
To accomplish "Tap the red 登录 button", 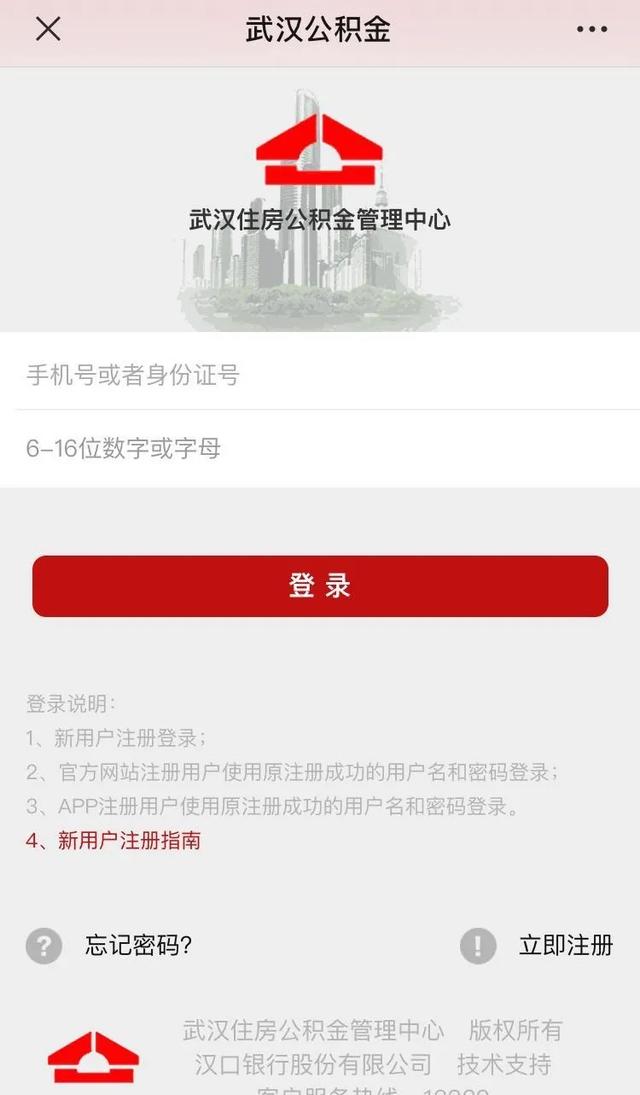I will (320, 586).
